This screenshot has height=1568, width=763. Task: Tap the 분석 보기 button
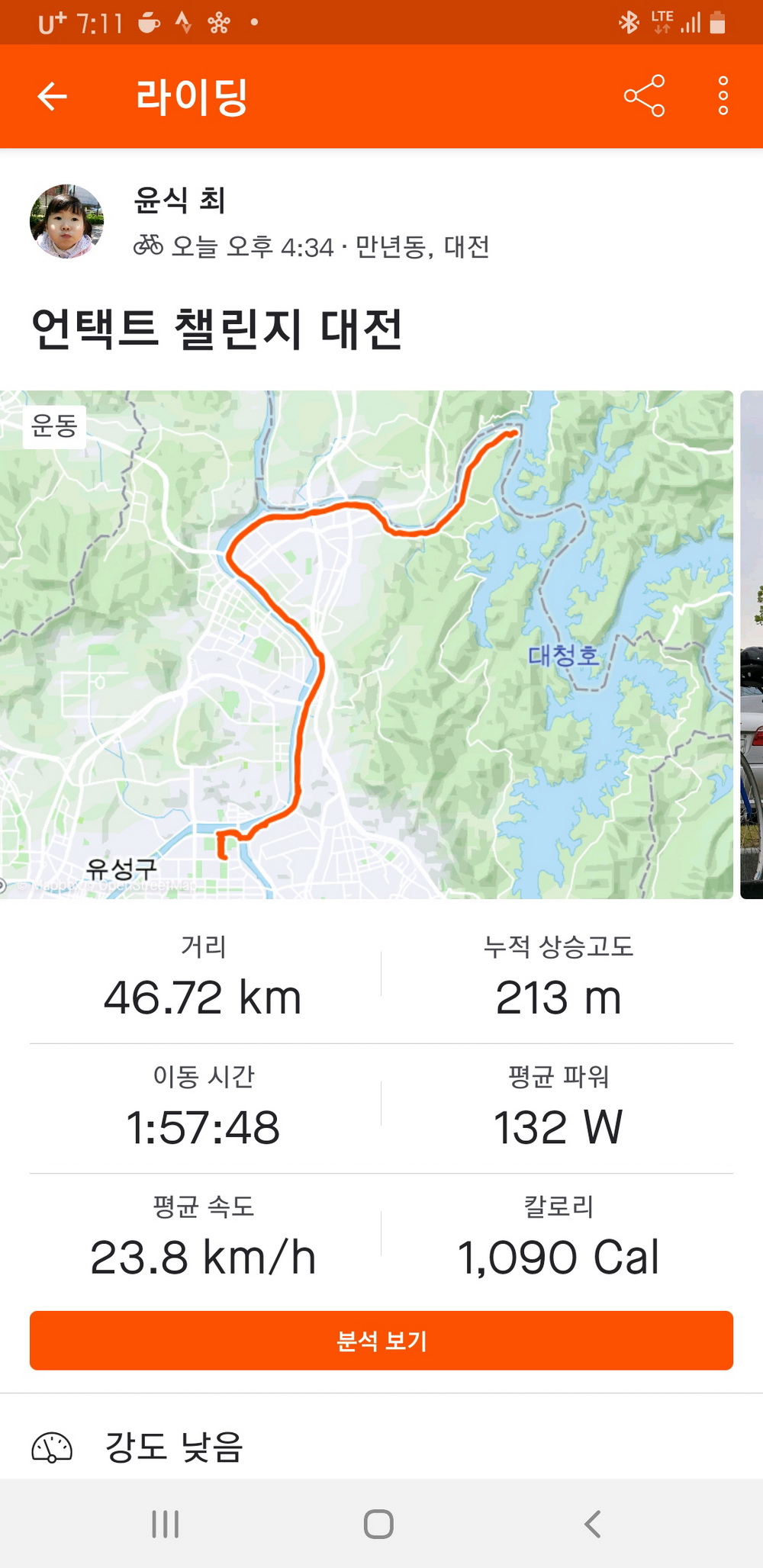pos(381,1340)
